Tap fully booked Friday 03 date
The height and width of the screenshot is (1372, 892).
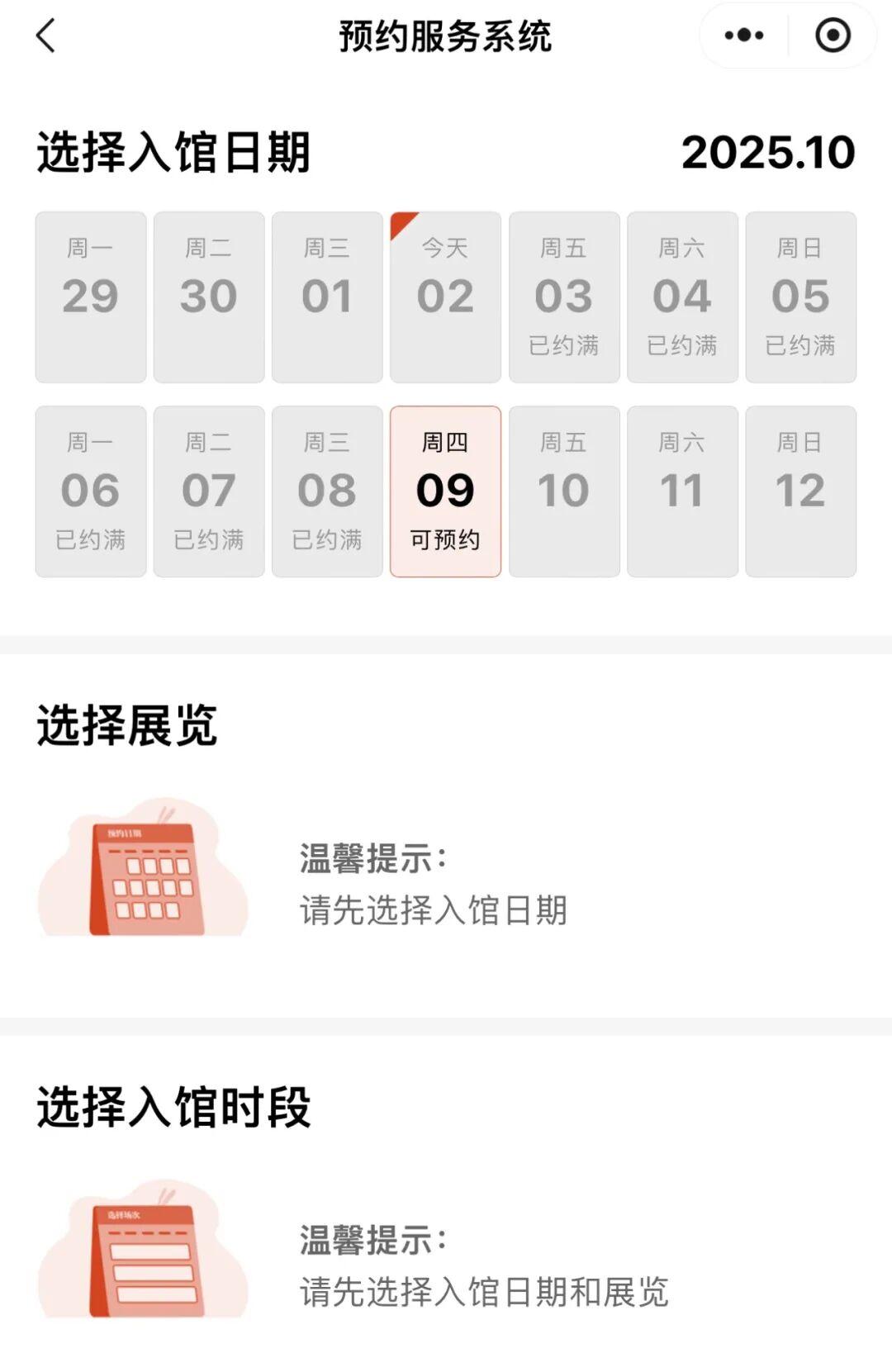point(564,297)
